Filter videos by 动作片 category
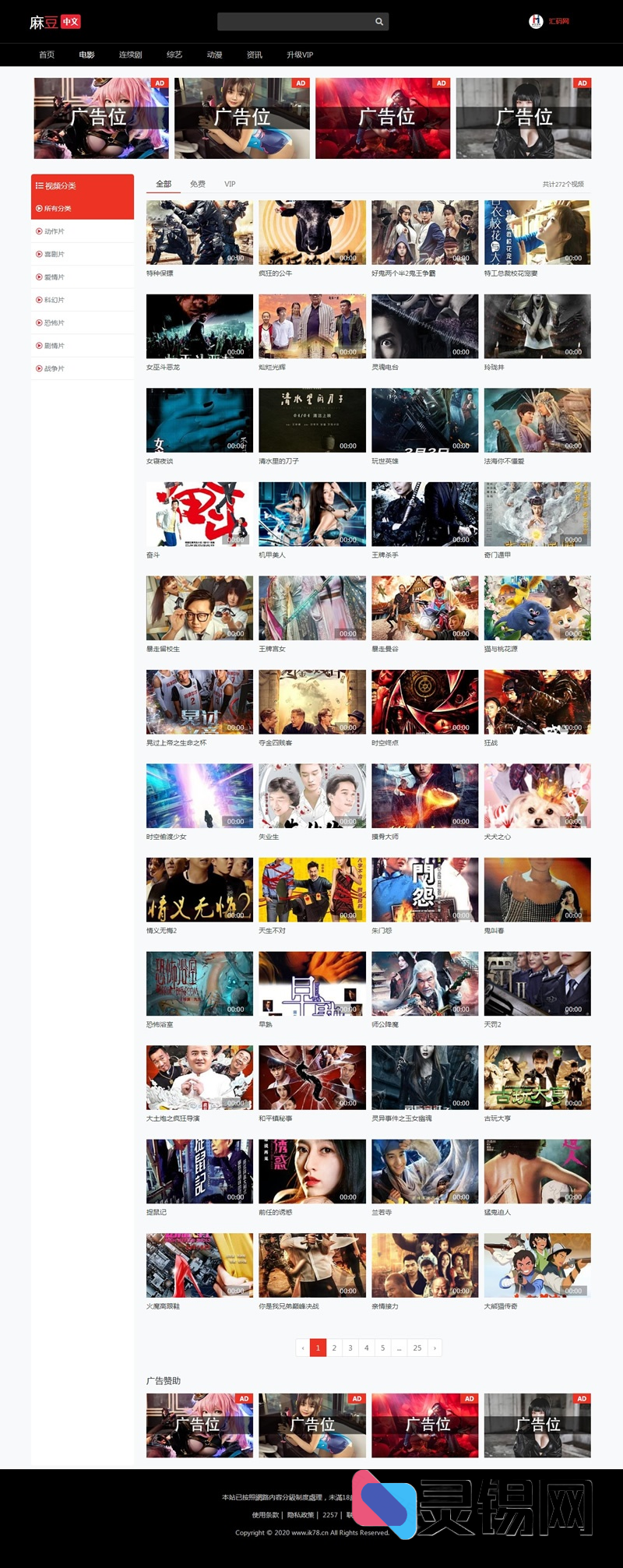 click(54, 231)
